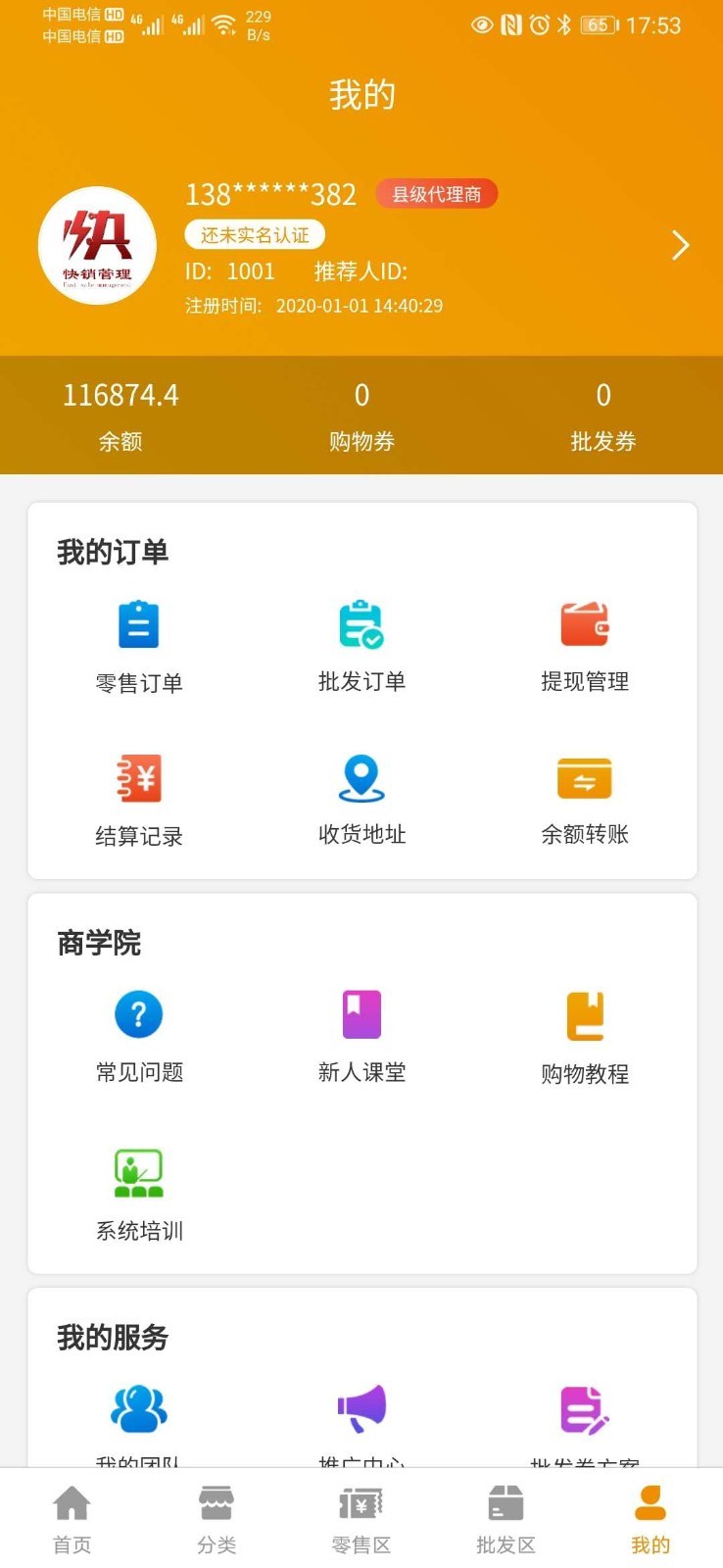Manage 收货地址 shipping addresses
Screen dimensions: 723x1568
tap(361, 799)
